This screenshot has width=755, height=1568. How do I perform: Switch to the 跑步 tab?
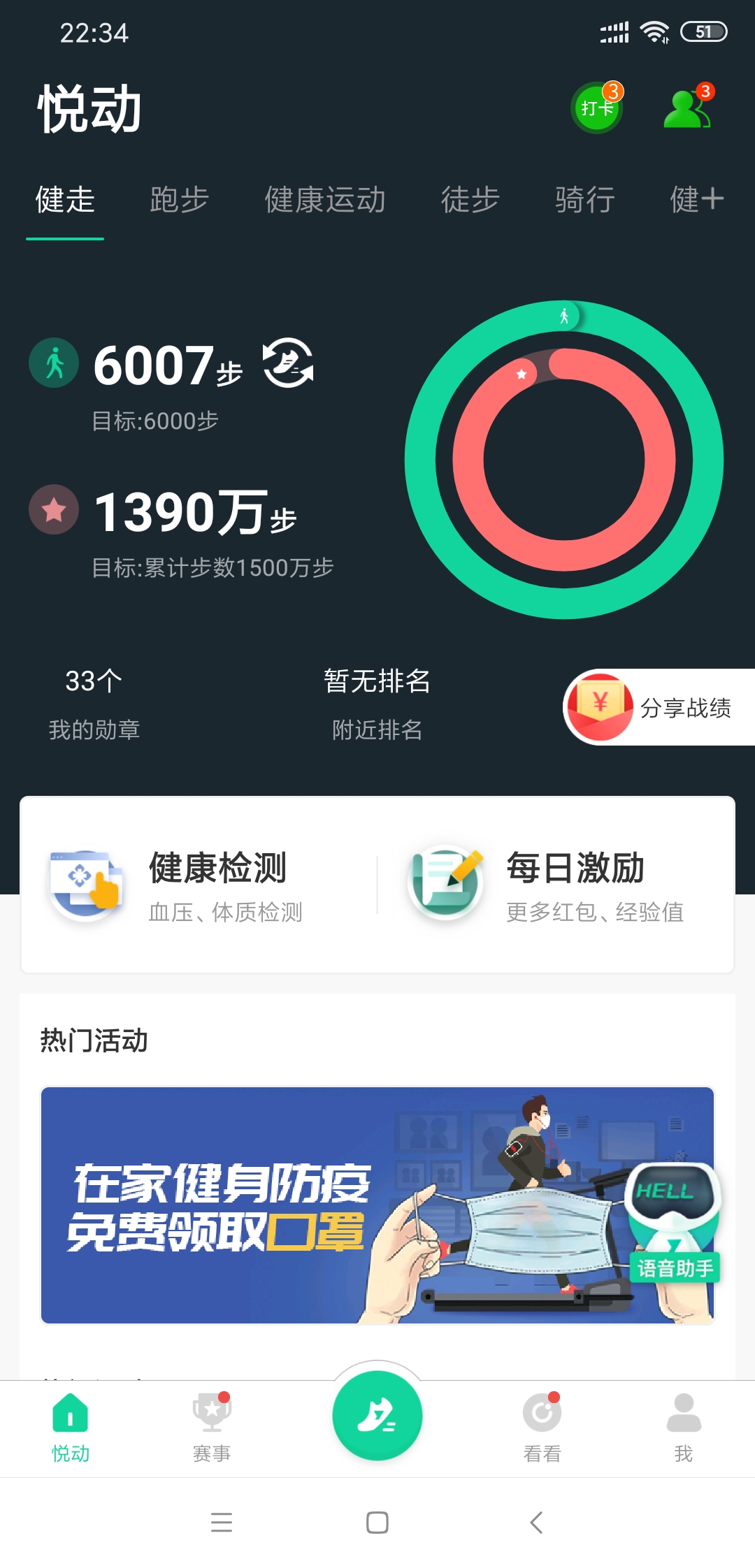coord(180,200)
